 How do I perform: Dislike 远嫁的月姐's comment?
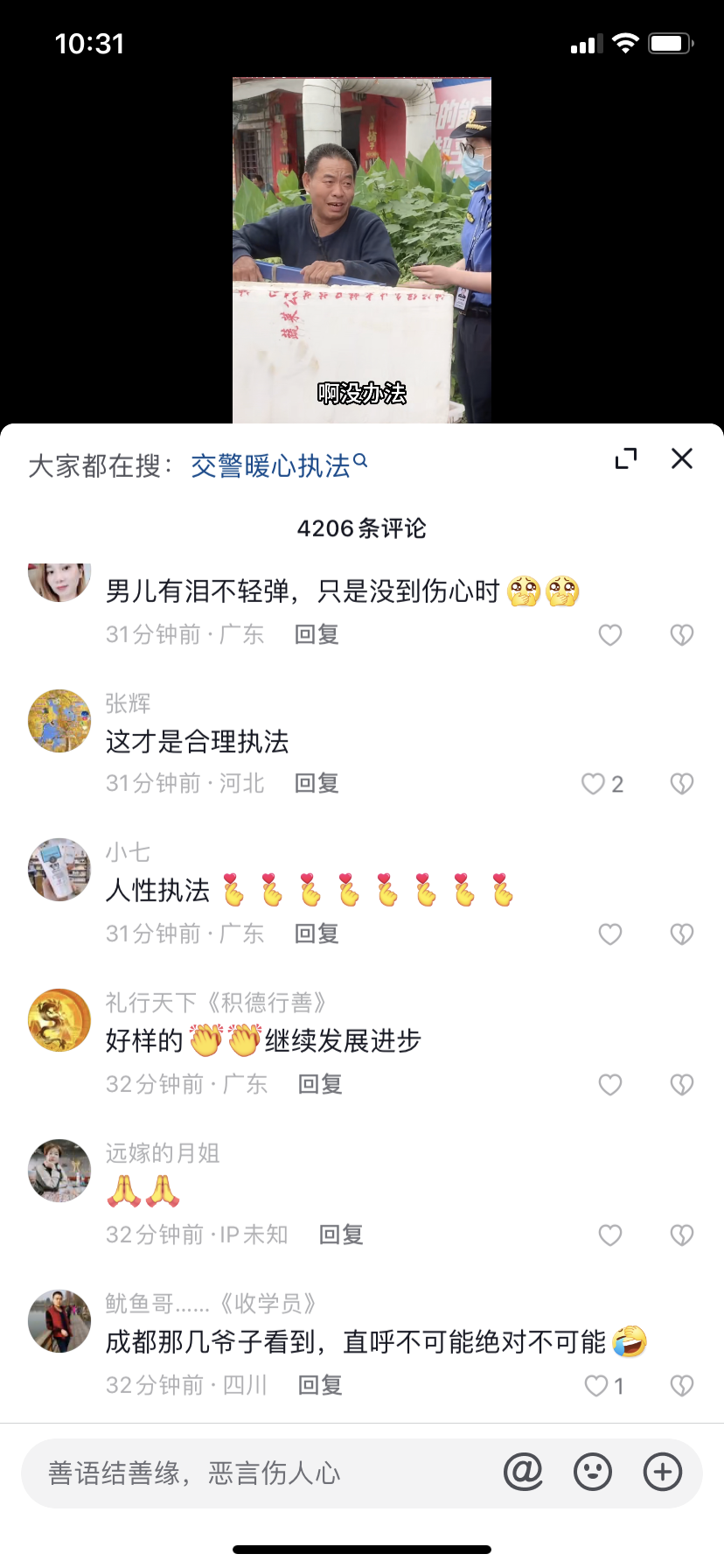pyautogui.click(x=682, y=1235)
